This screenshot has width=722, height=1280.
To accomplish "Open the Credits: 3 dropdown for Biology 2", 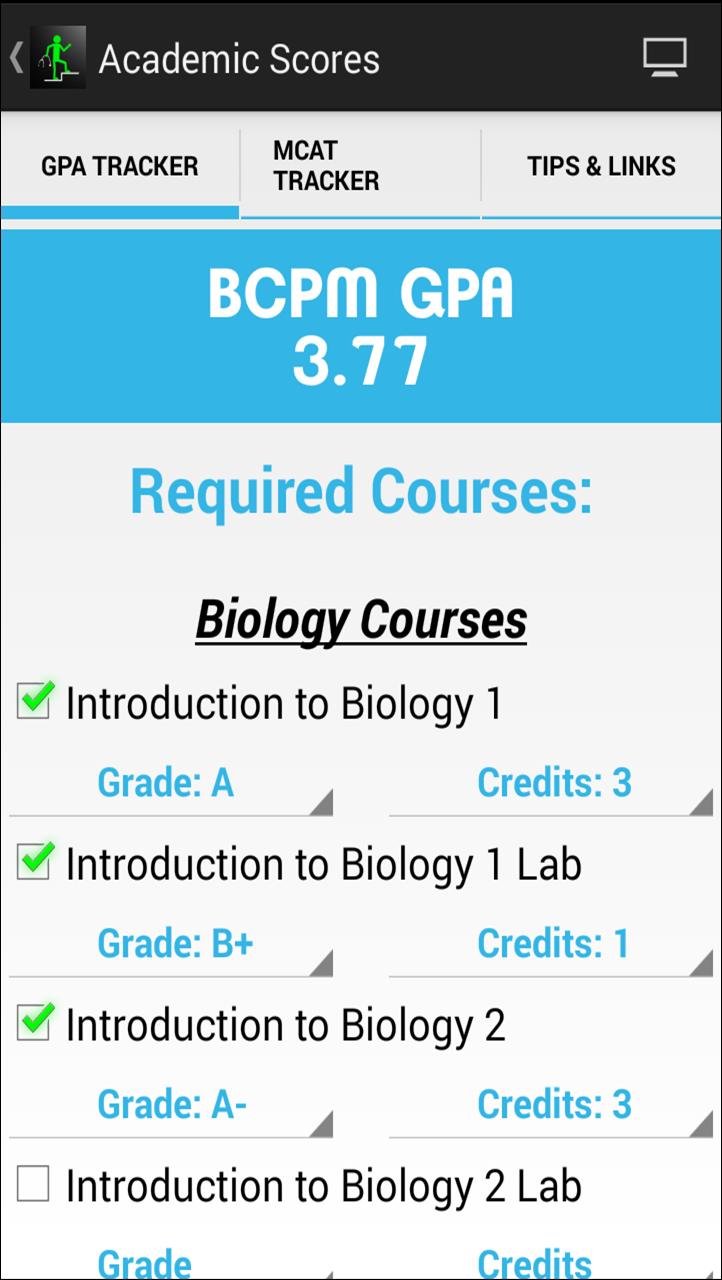I will click(x=552, y=1105).
